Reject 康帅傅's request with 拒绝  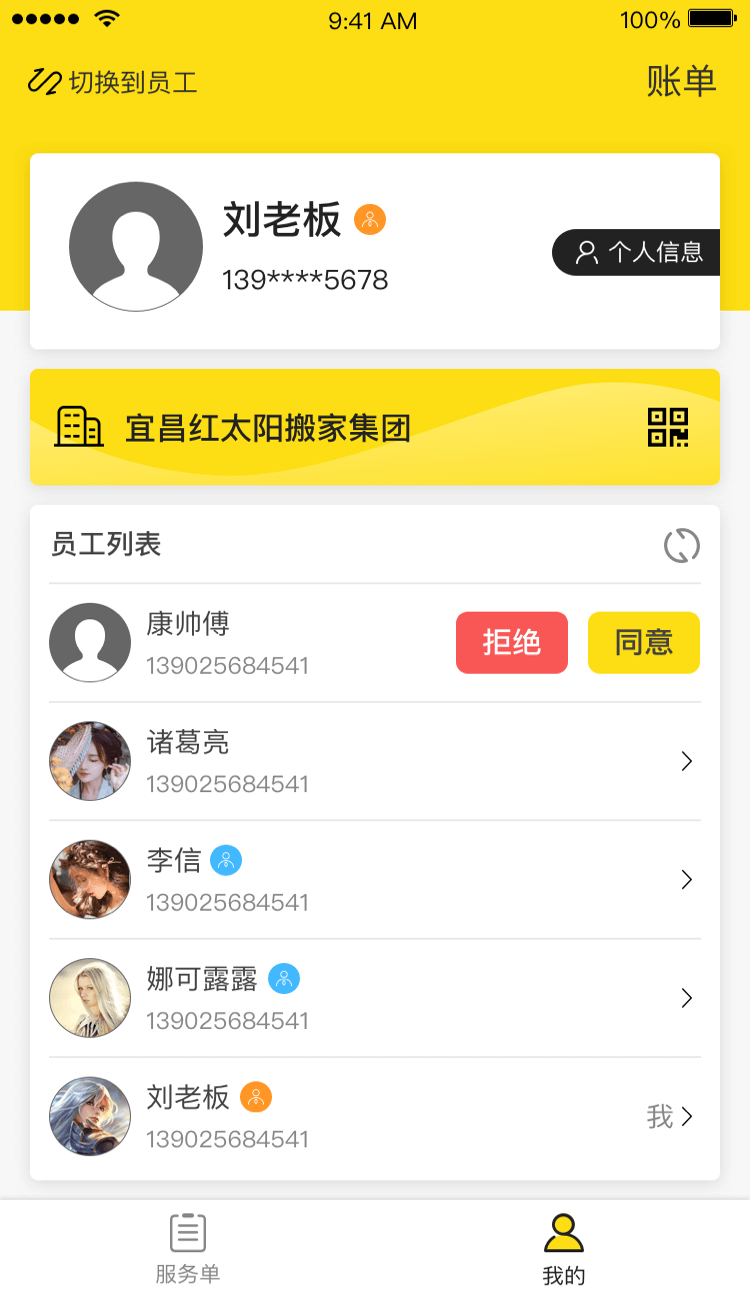[x=511, y=642]
